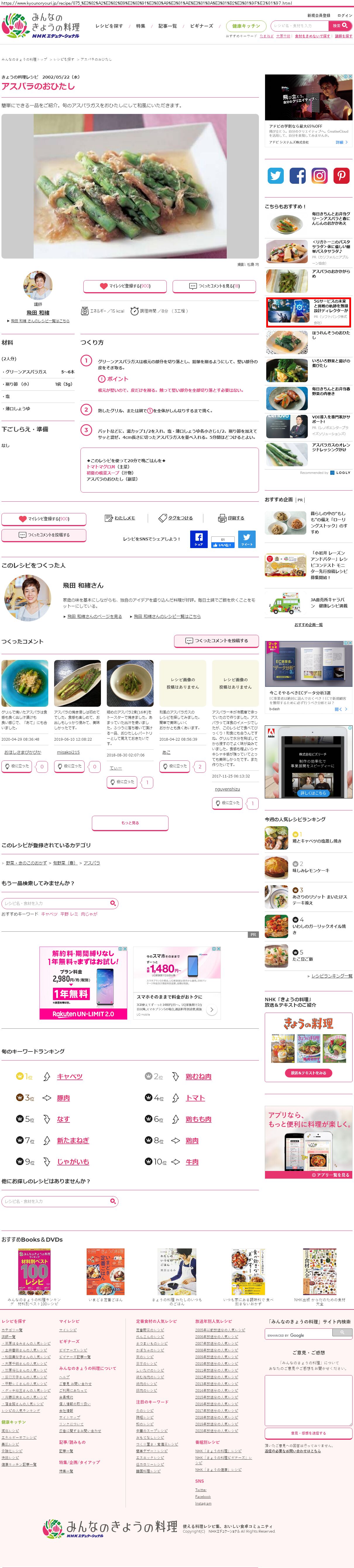Post a comment via つくったコメントを投稿する
The height and width of the screenshot is (1568, 354).
click(x=44, y=535)
